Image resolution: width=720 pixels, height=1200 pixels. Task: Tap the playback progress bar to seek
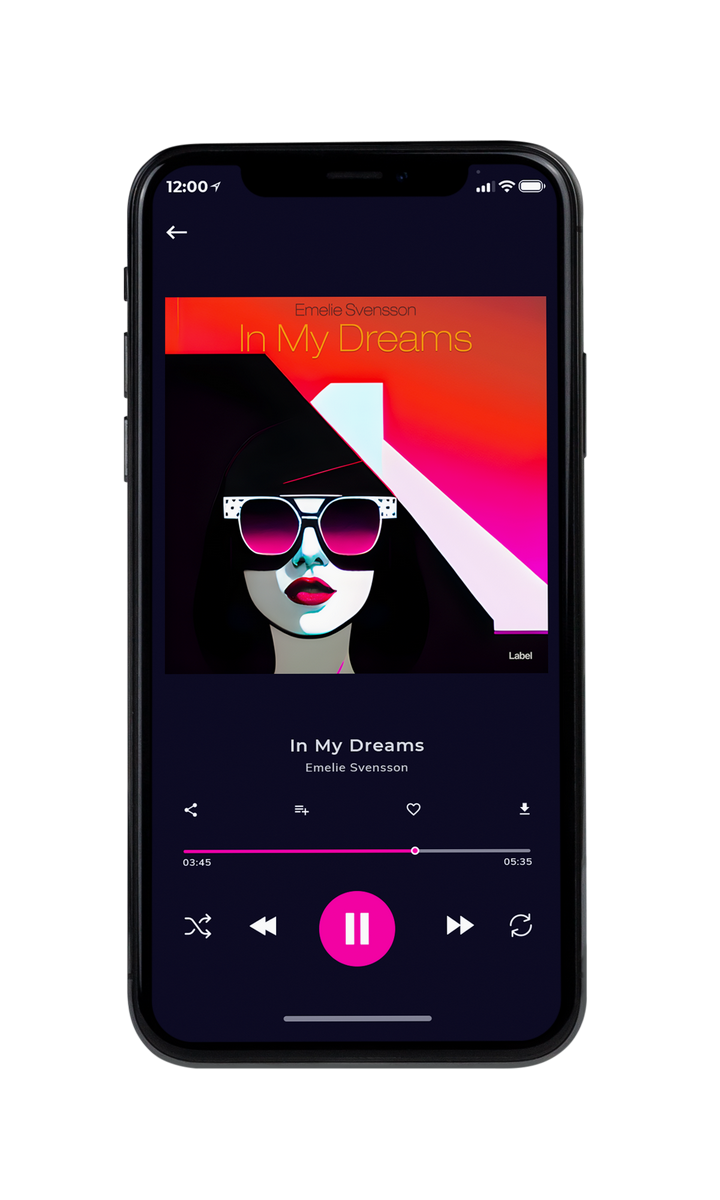[x=357, y=851]
